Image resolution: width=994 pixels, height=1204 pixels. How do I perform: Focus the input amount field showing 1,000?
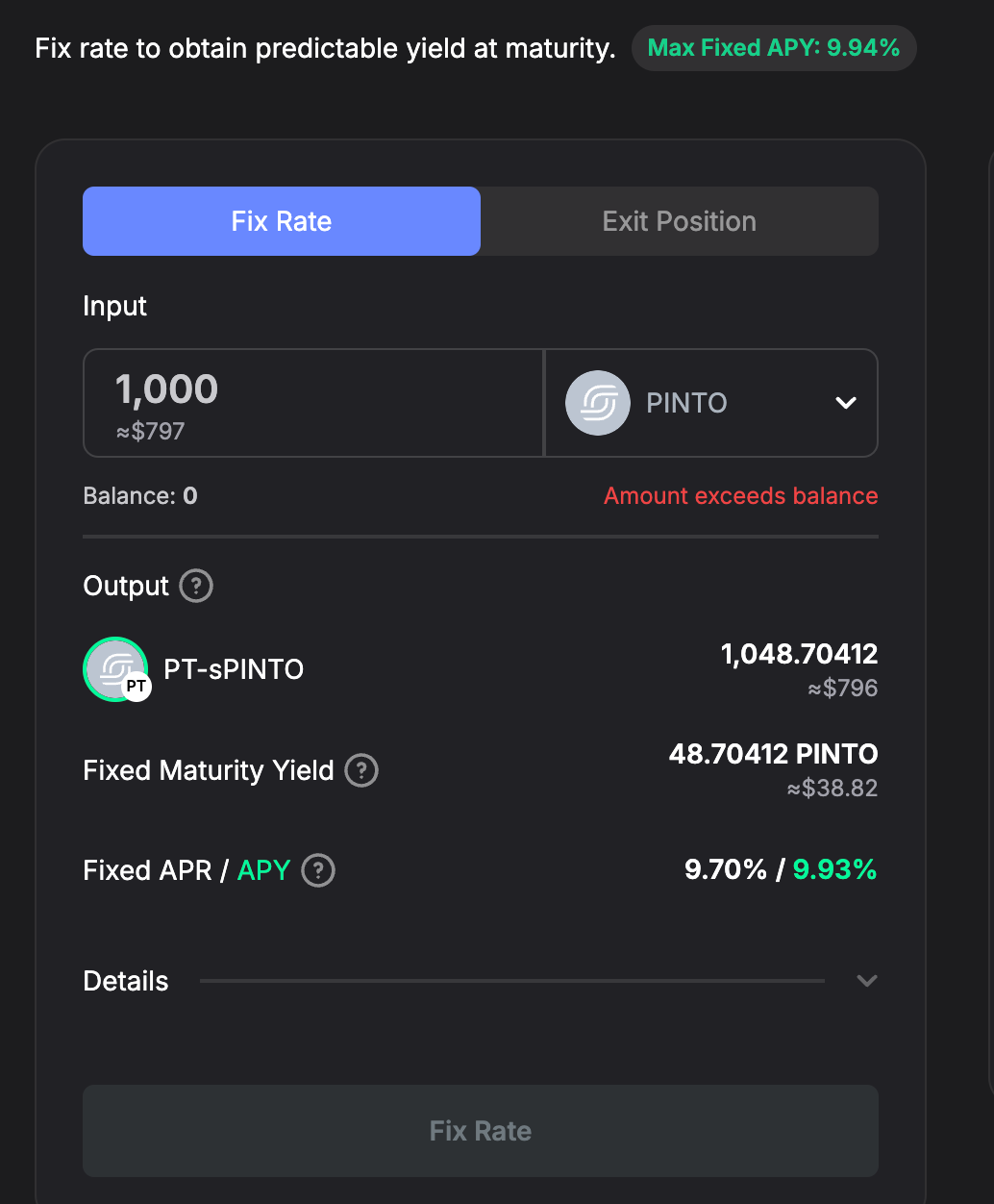pos(312,390)
